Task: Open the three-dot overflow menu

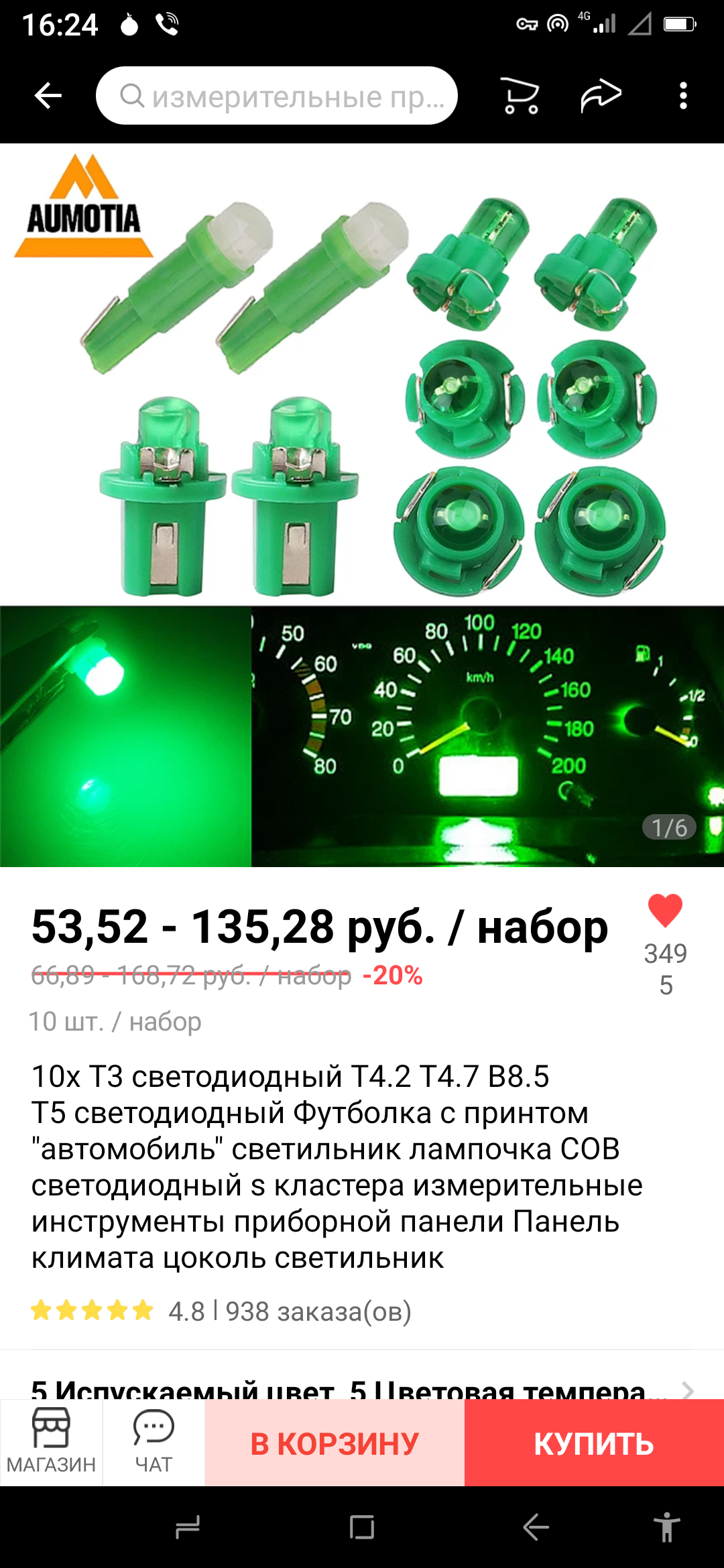Action: pos(683,96)
